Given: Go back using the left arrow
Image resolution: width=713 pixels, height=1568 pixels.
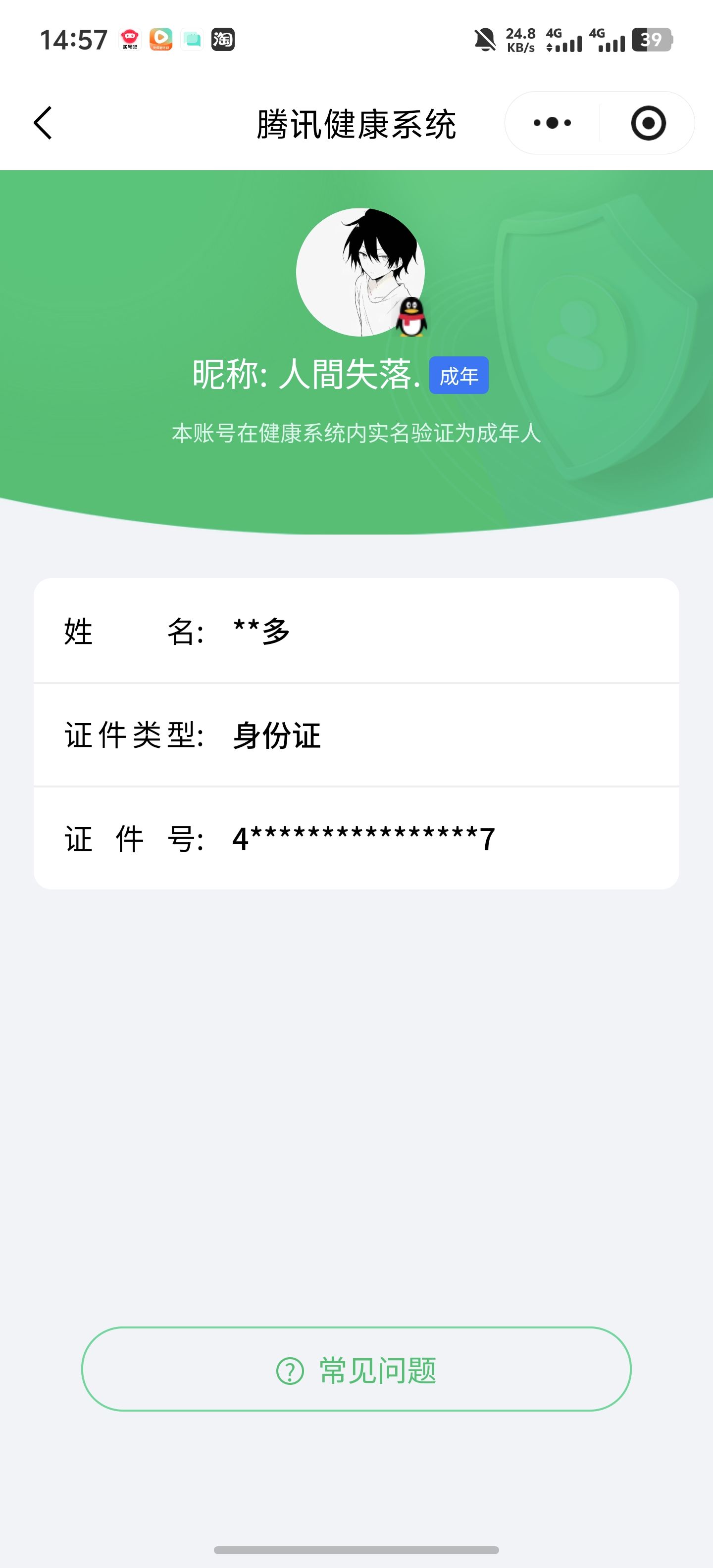Looking at the screenshot, I should 43,123.
